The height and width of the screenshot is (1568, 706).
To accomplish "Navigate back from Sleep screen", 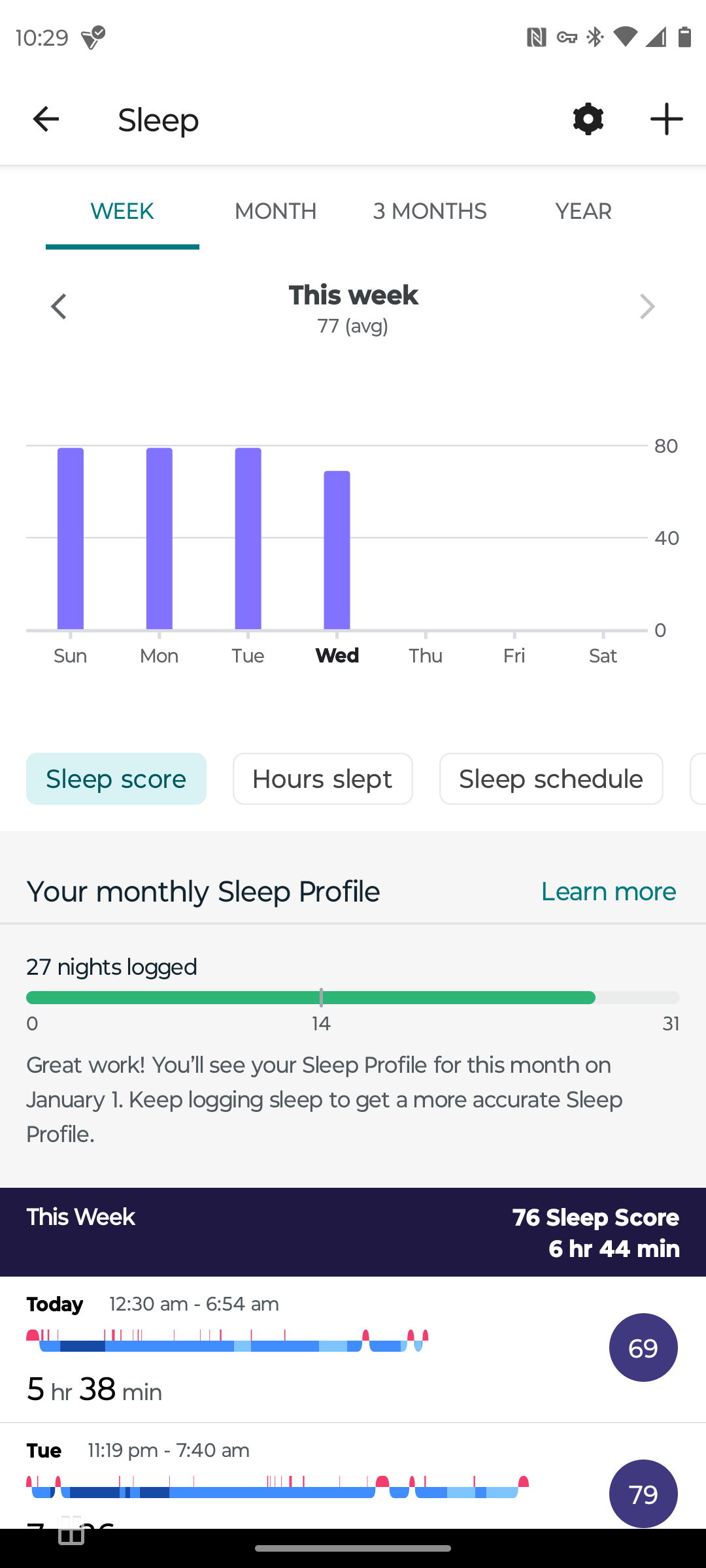I will pyautogui.click(x=44, y=118).
